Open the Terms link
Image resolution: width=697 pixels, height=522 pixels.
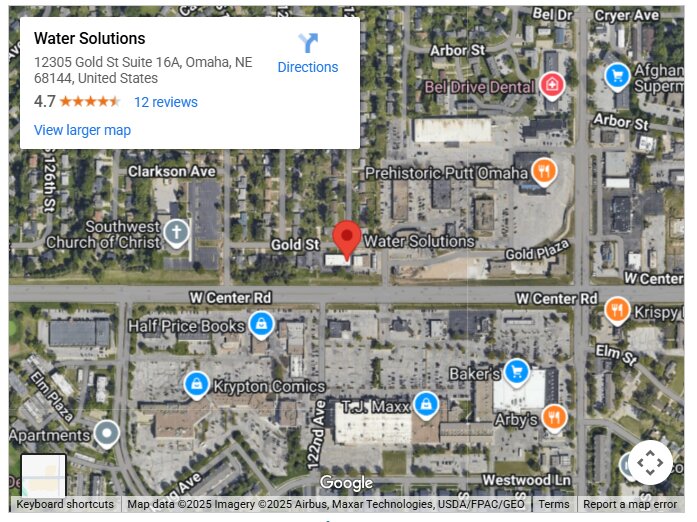click(553, 504)
